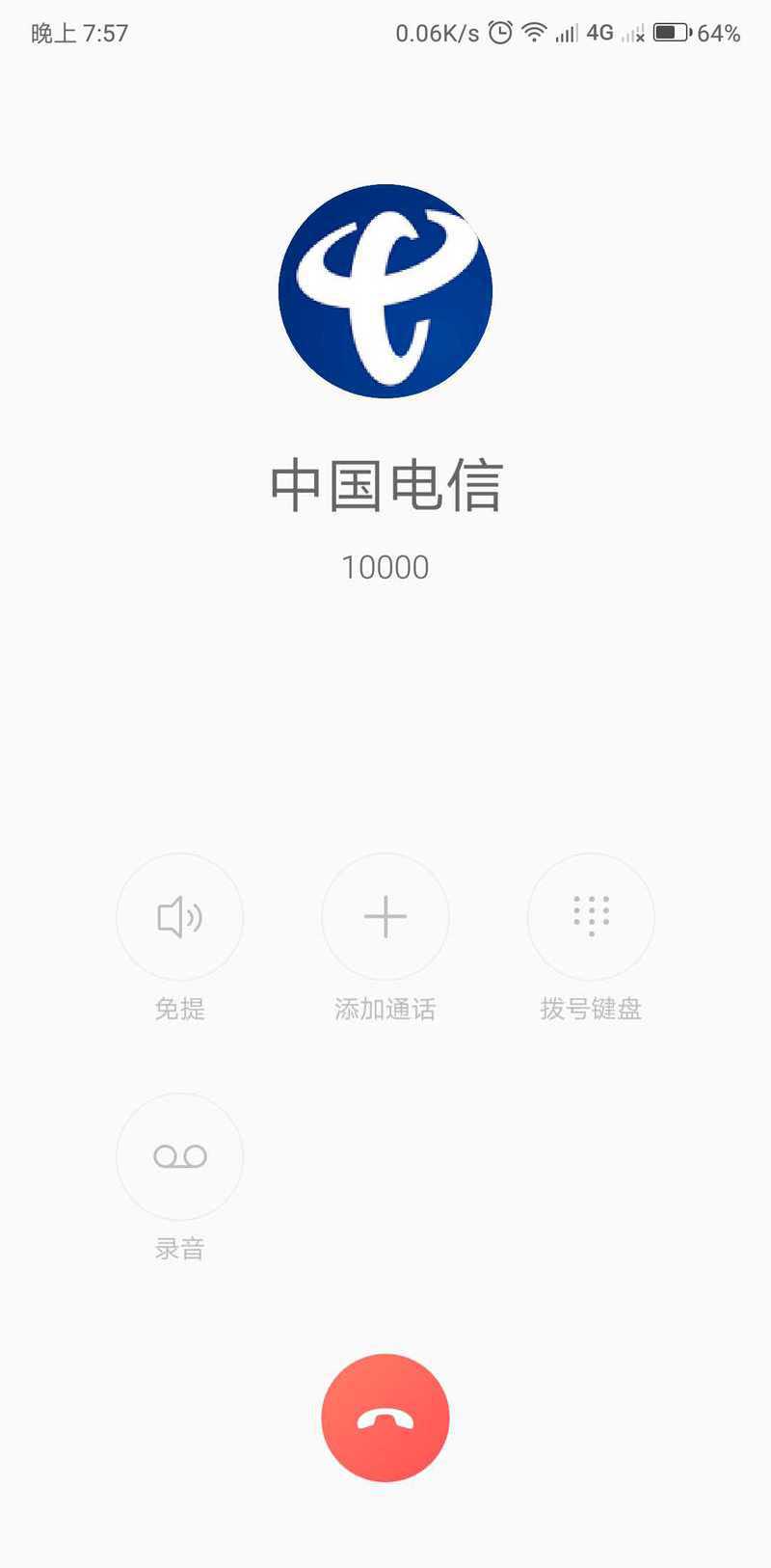Open the dial pad (拨号键盘)
The width and height of the screenshot is (771, 1568).
pyautogui.click(x=591, y=916)
